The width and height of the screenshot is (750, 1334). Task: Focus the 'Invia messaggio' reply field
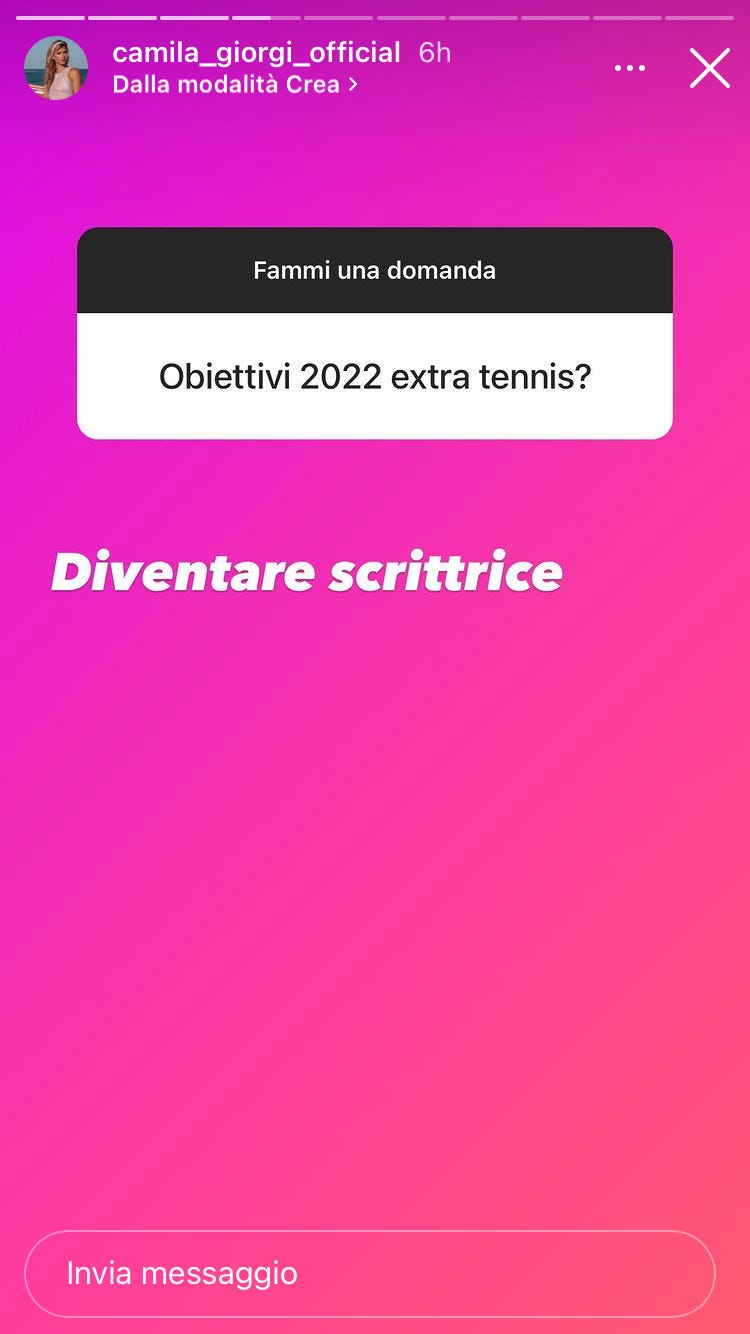tap(370, 1273)
